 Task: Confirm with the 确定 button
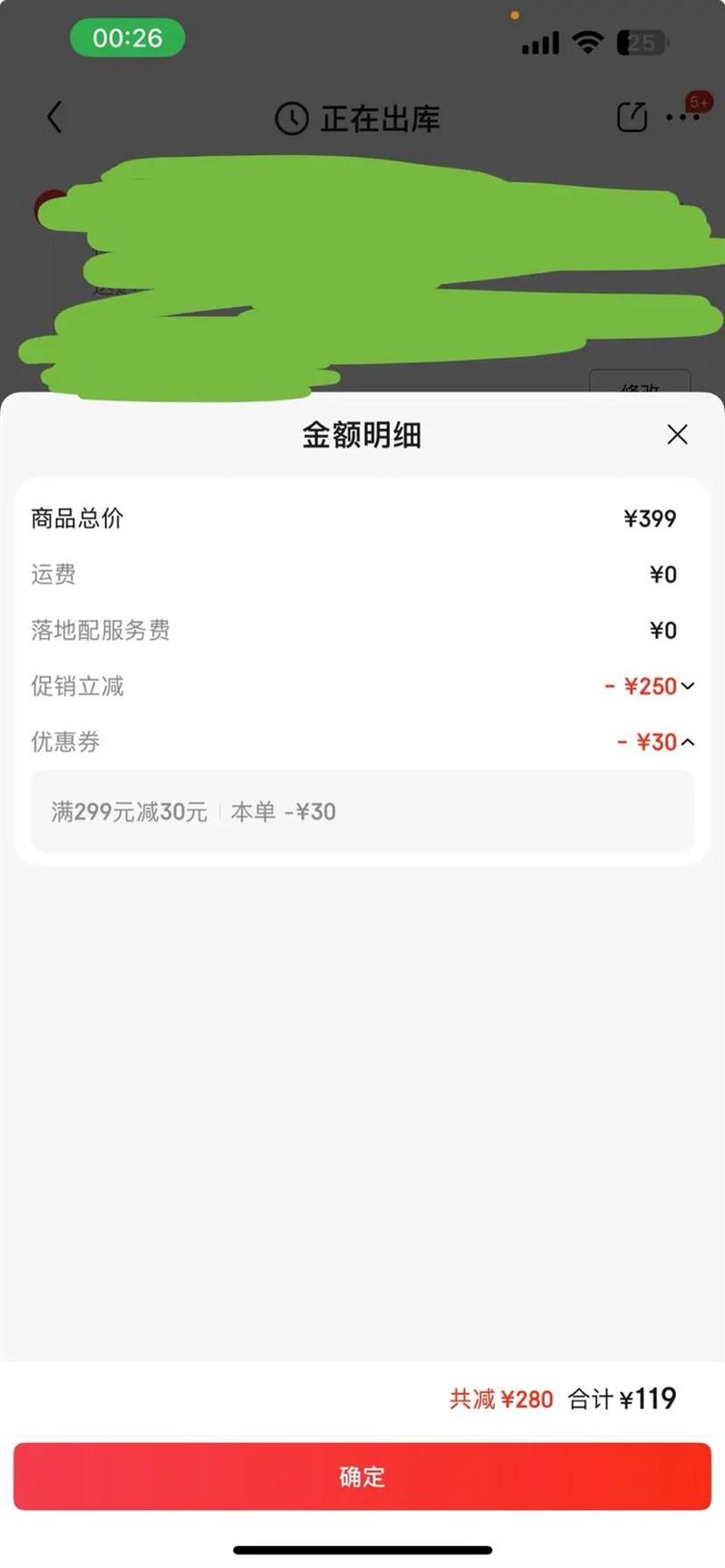[362, 1476]
